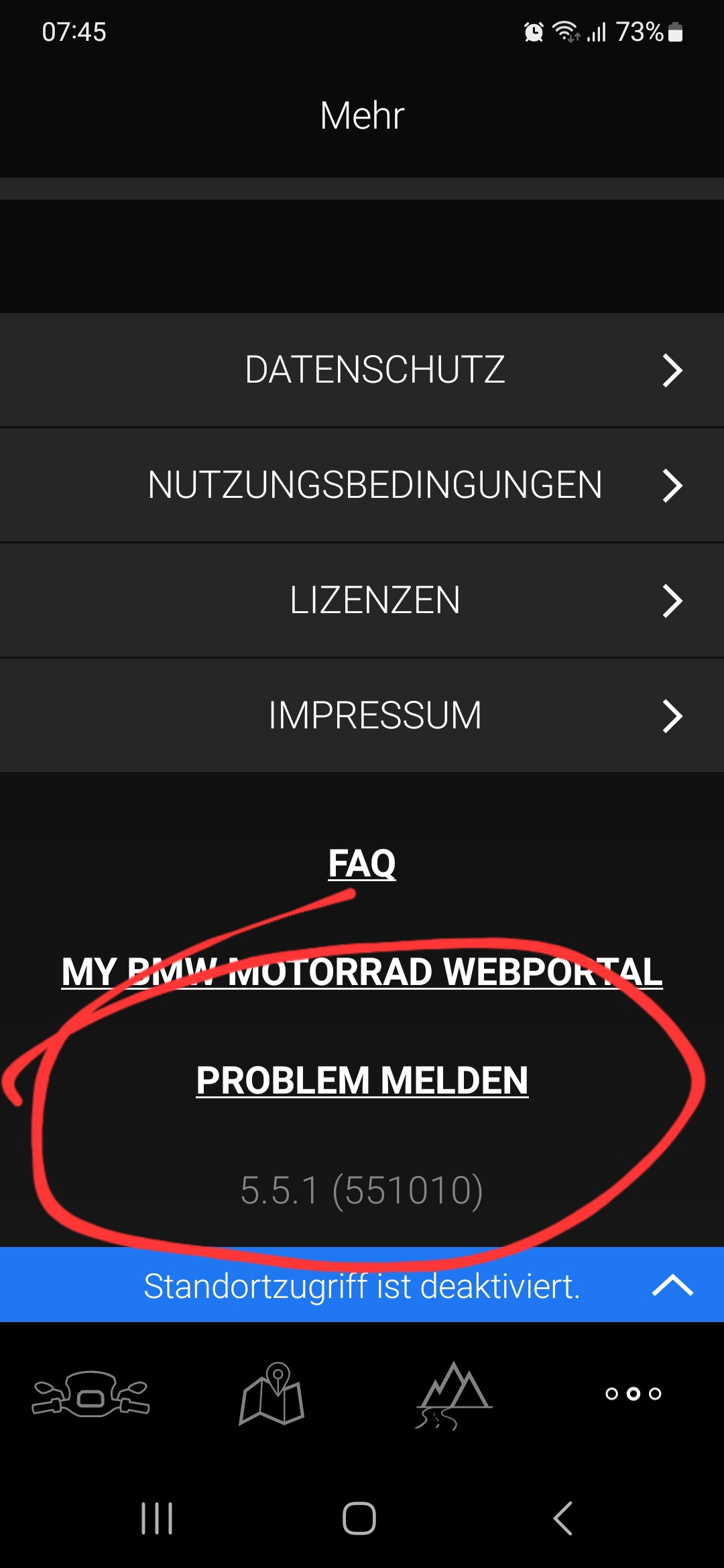Open the Impressum row
This screenshot has height=1568, width=724.
click(x=362, y=716)
